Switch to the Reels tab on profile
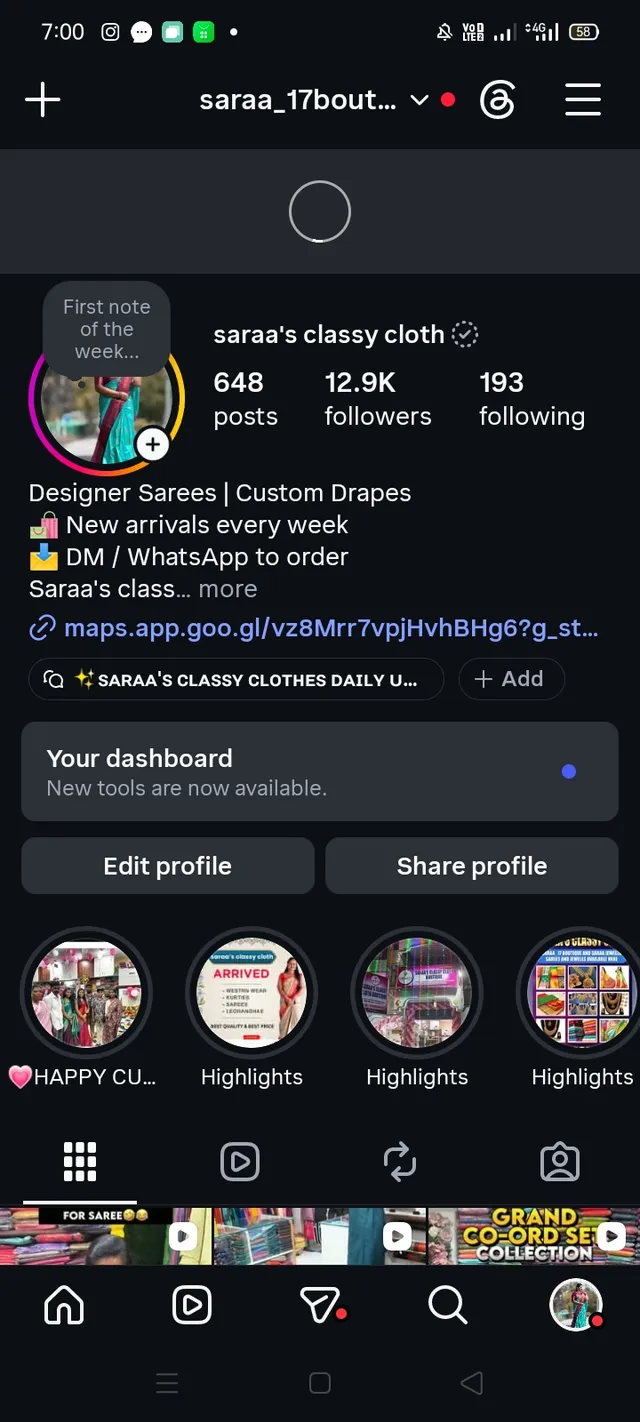Viewport: 640px width, 1422px height. pos(240,1162)
